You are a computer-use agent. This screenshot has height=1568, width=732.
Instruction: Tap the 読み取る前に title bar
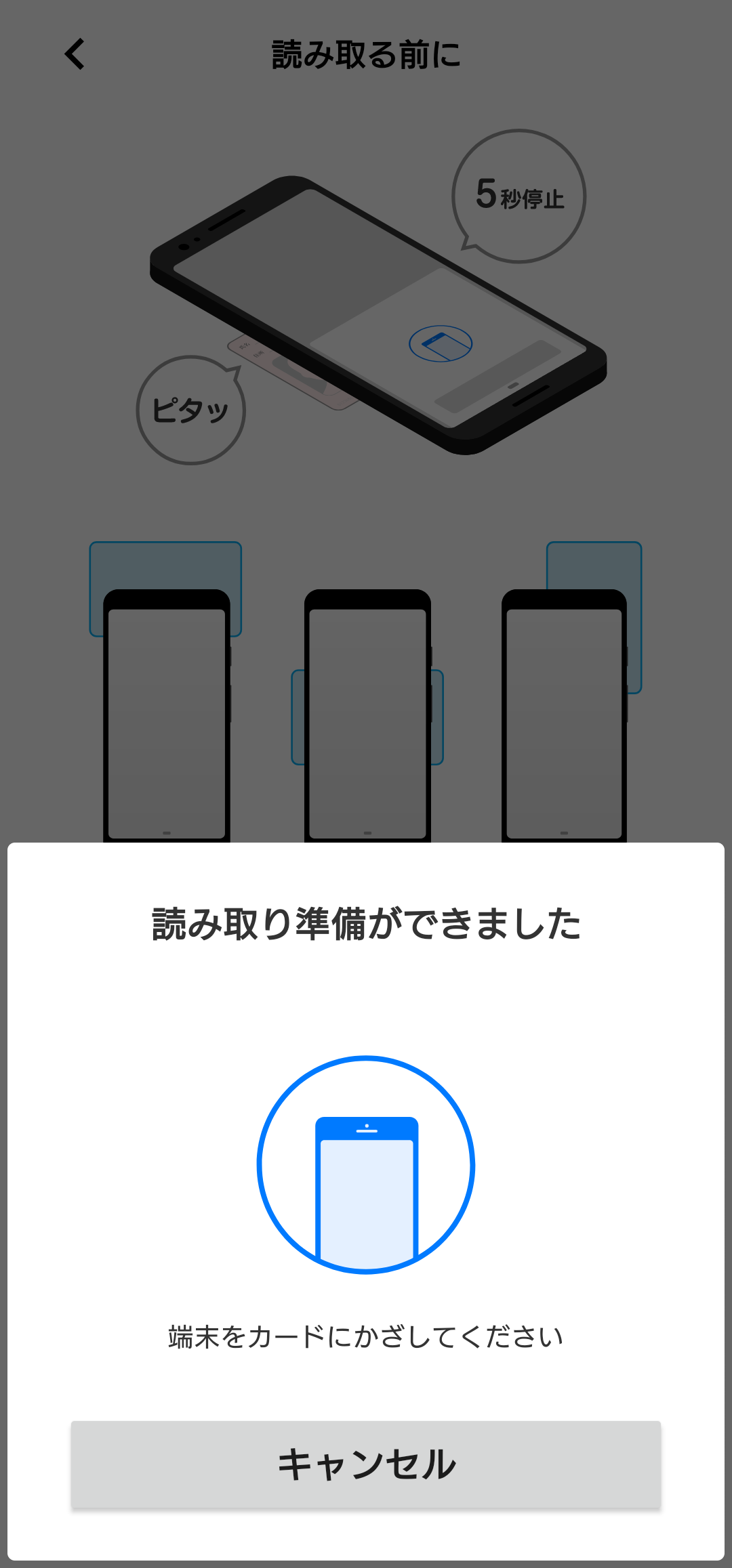click(366, 54)
